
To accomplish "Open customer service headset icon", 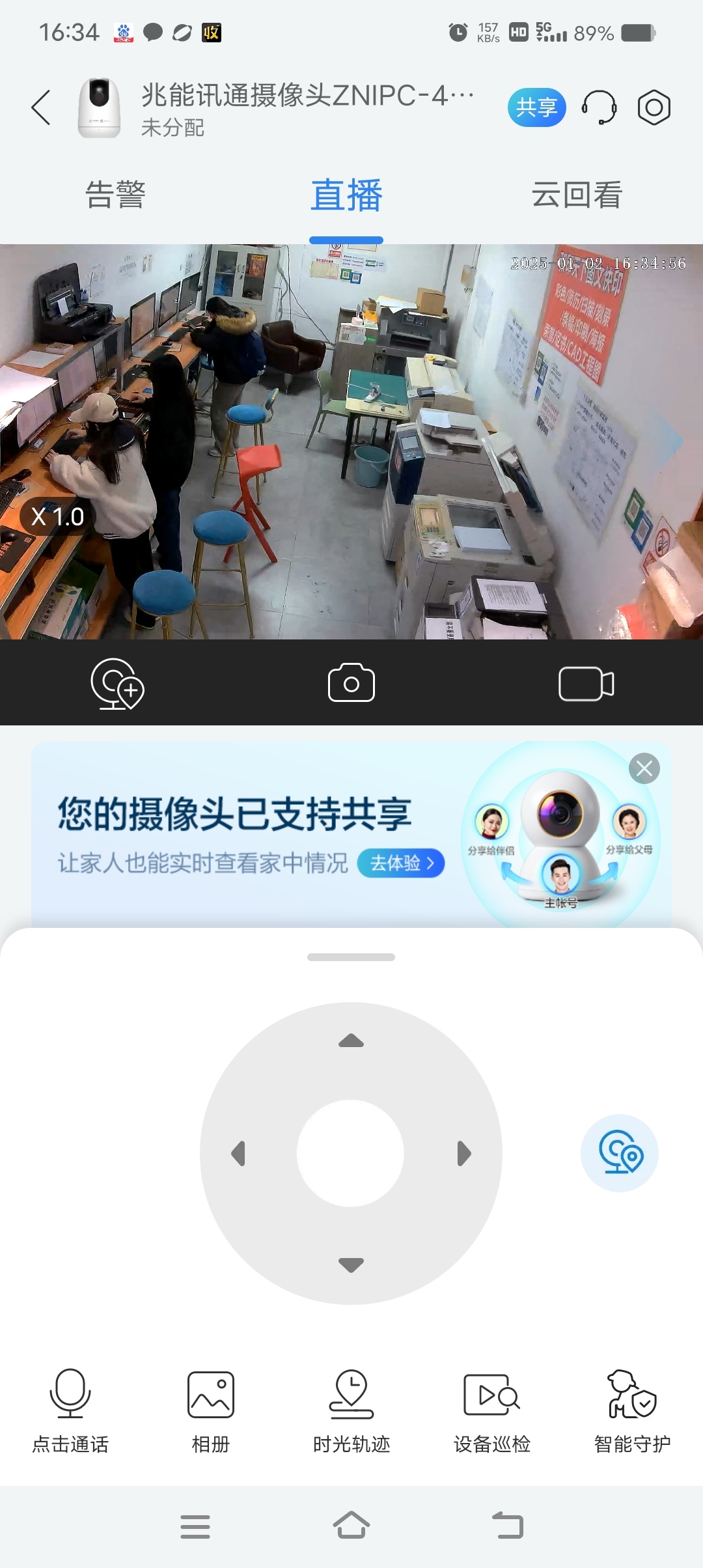I will 599,107.
